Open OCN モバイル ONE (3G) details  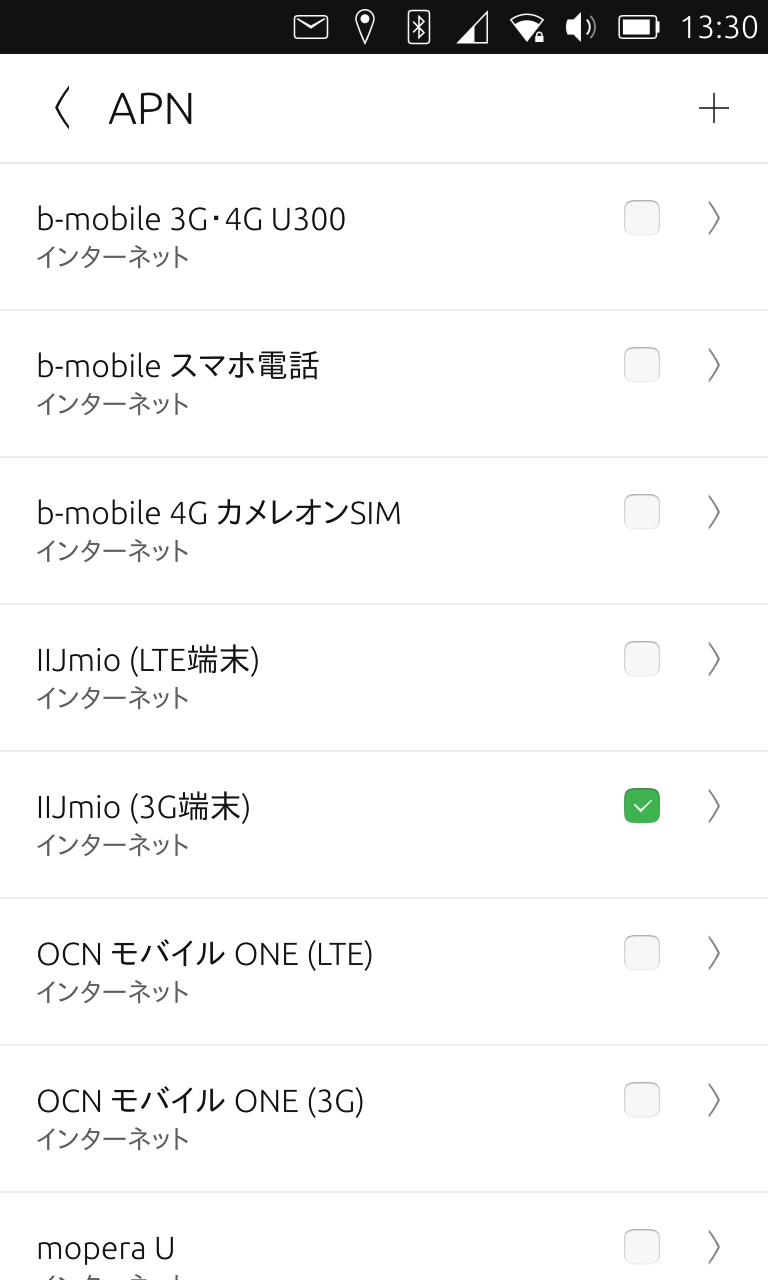[x=713, y=1100]
